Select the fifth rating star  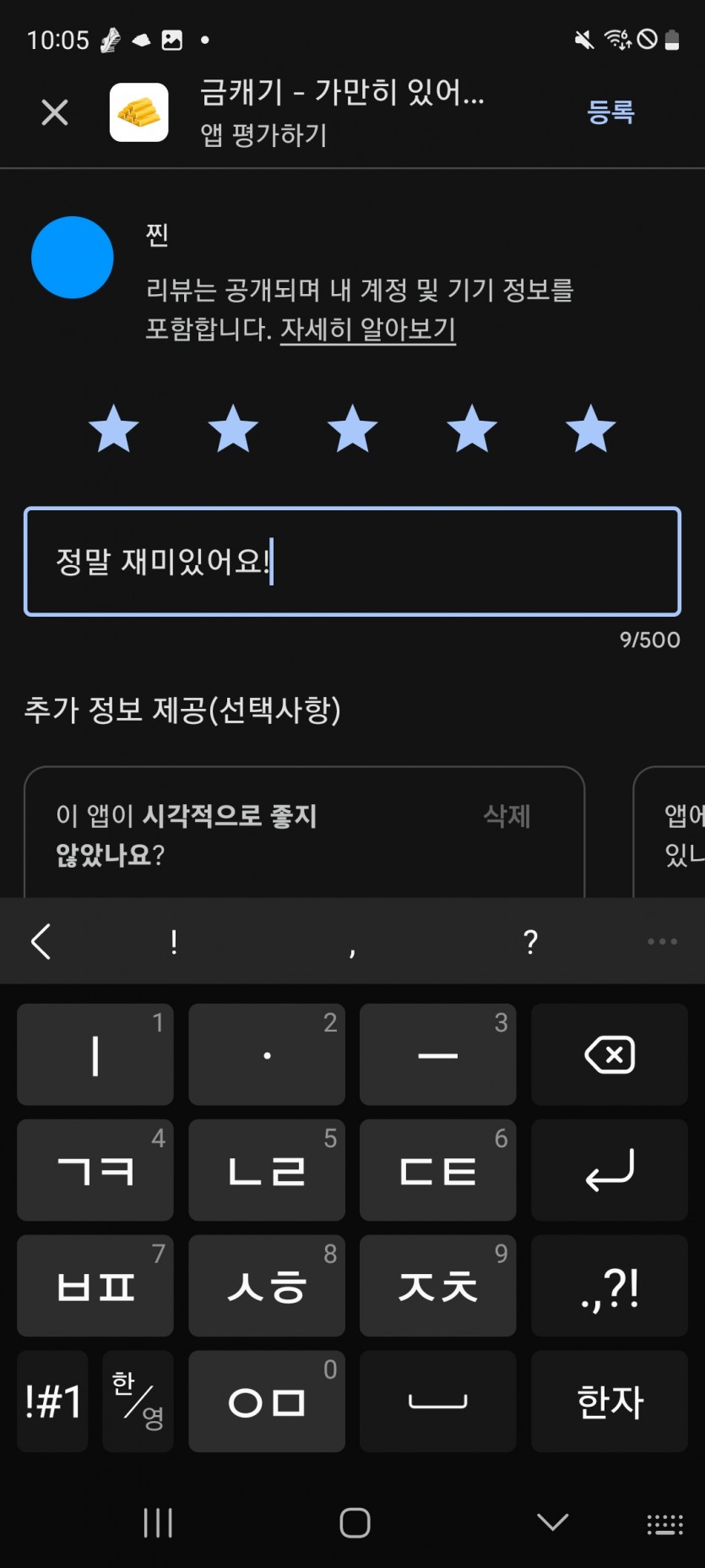coord(591,428)
